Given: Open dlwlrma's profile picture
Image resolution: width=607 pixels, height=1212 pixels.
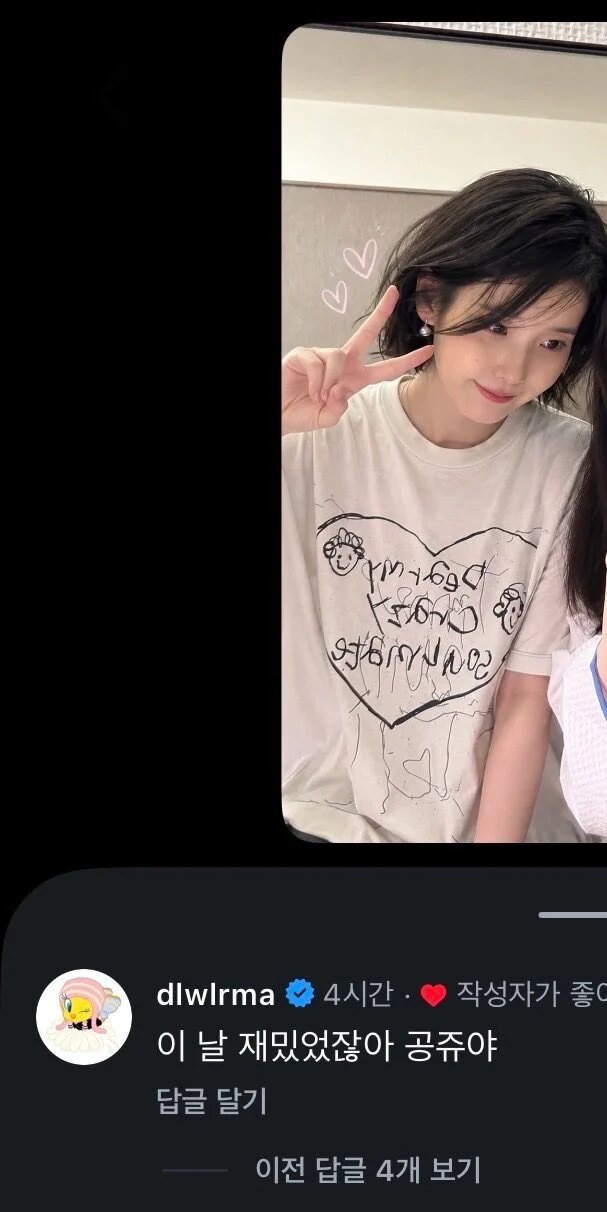Looking at the screenshot, I should [x=84, y=1017].
